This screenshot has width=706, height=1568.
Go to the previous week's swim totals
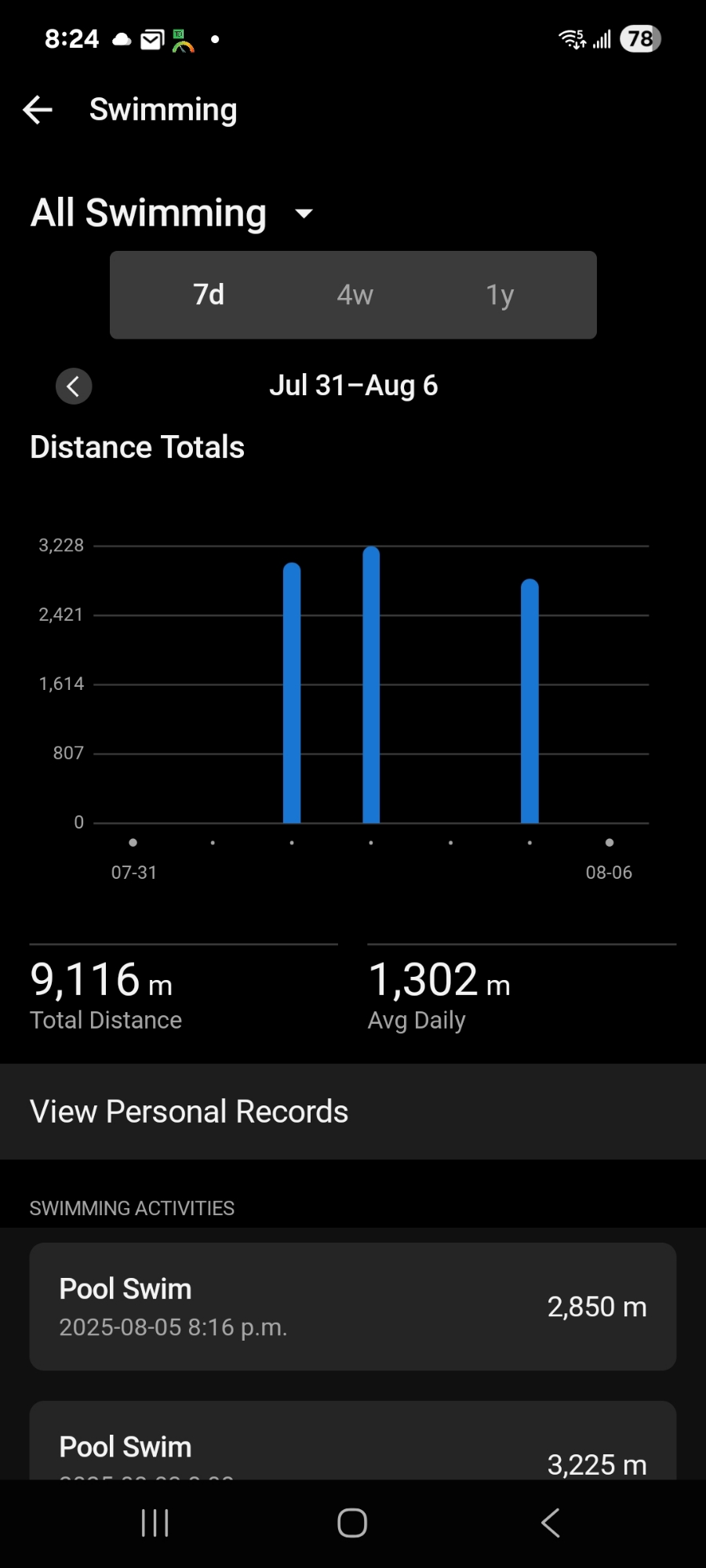74,386
